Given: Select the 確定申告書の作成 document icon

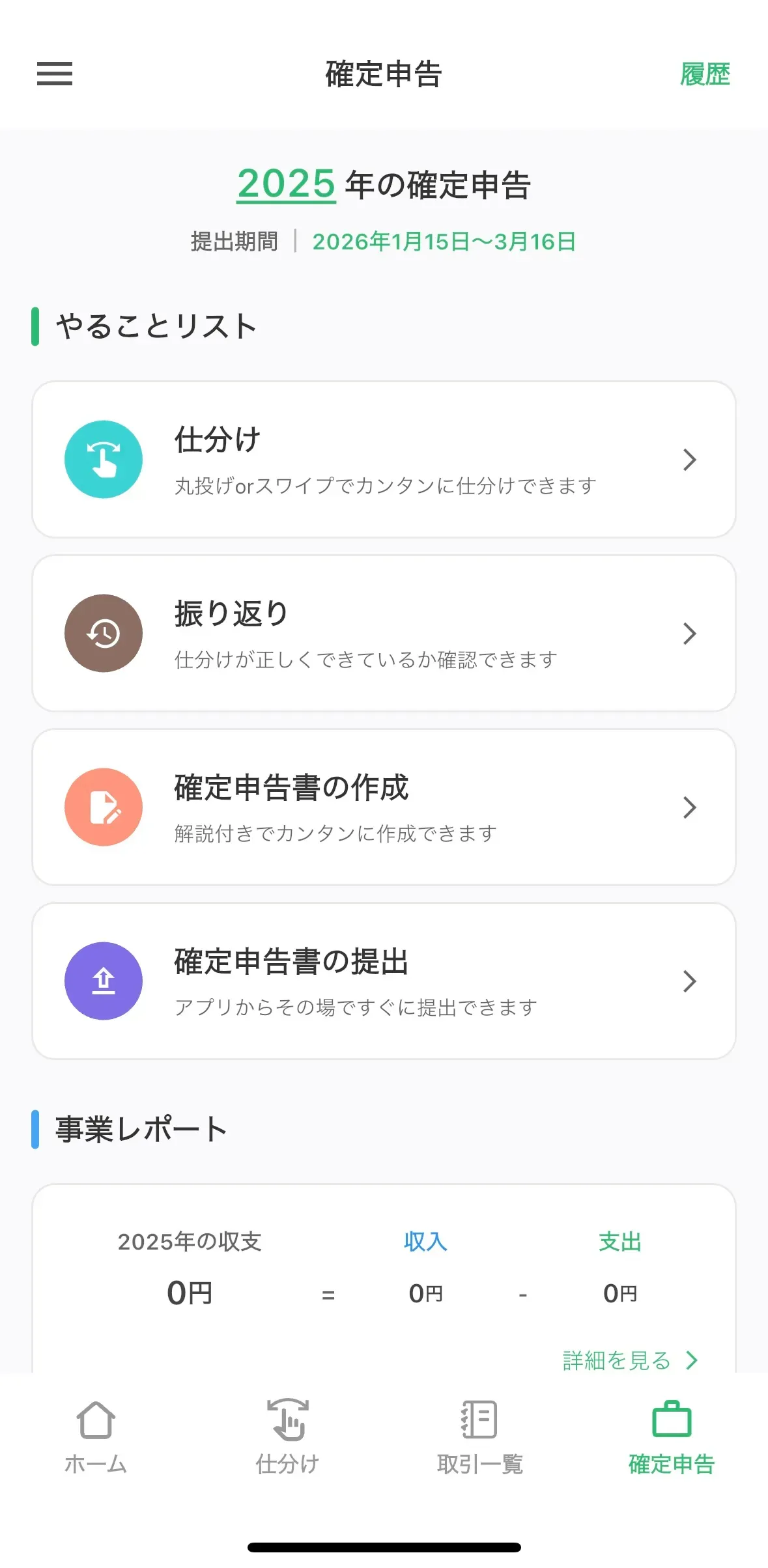Looking at the screenshot, I should 104,807.
